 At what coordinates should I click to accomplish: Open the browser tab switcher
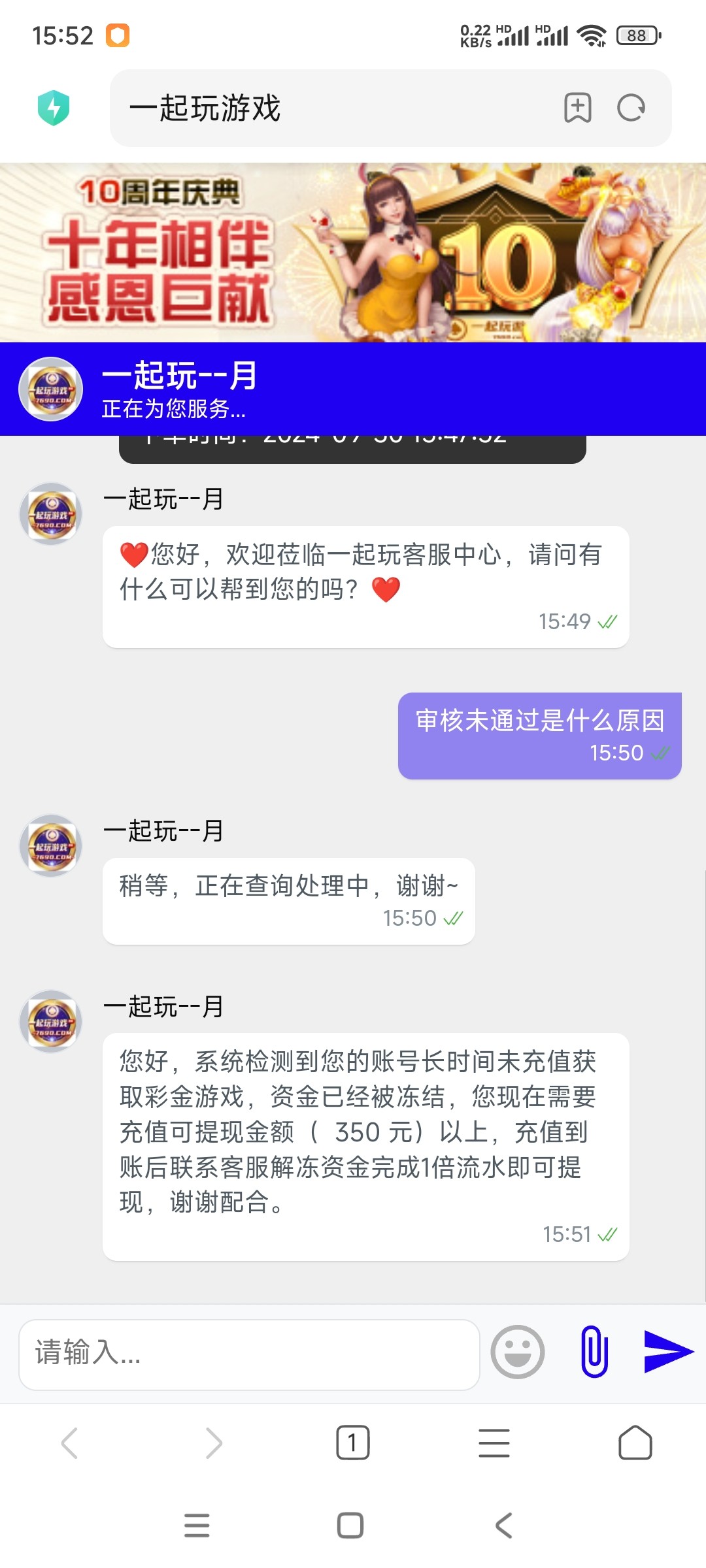point(353,1443)
